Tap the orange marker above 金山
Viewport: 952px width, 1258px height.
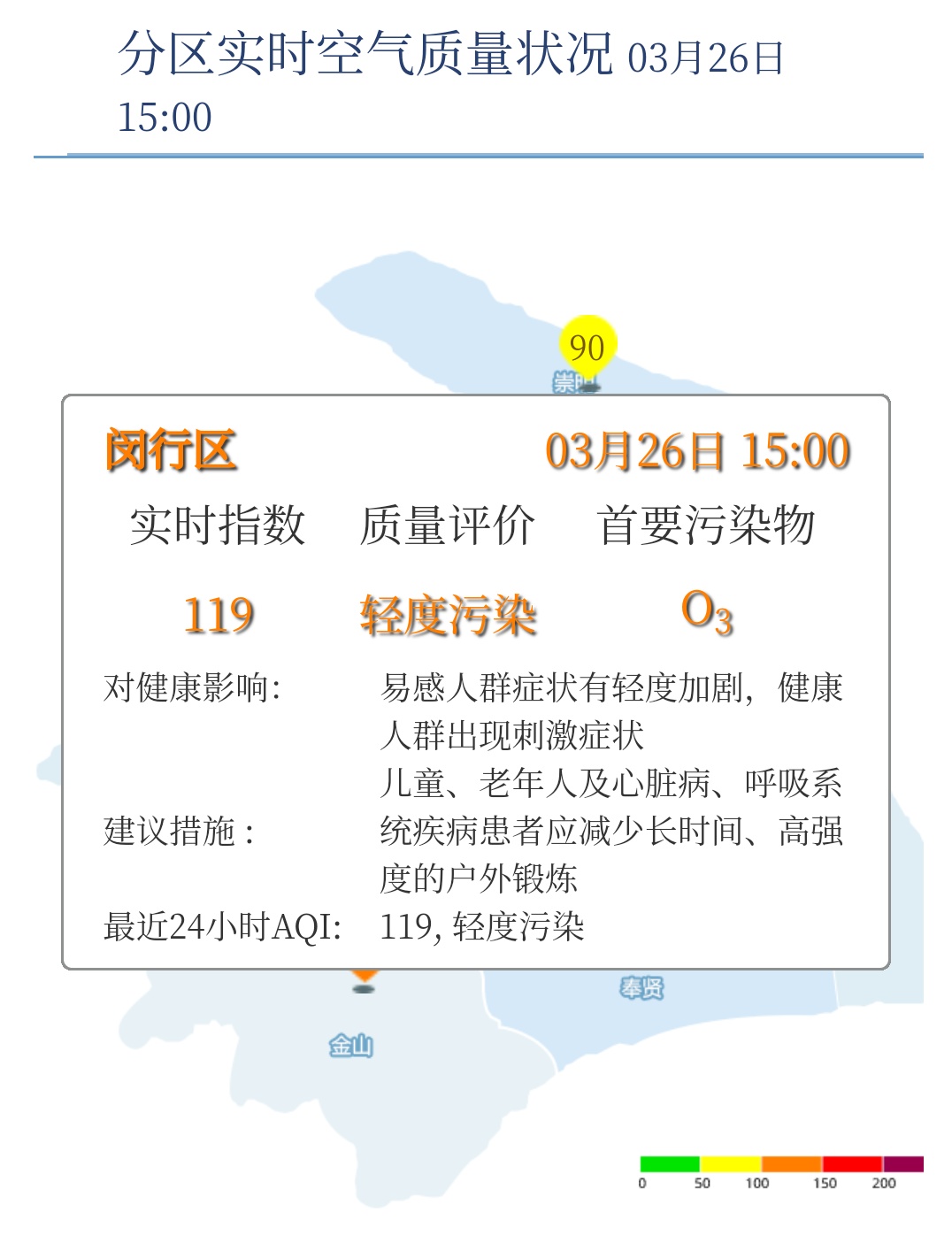pos(364,978)
